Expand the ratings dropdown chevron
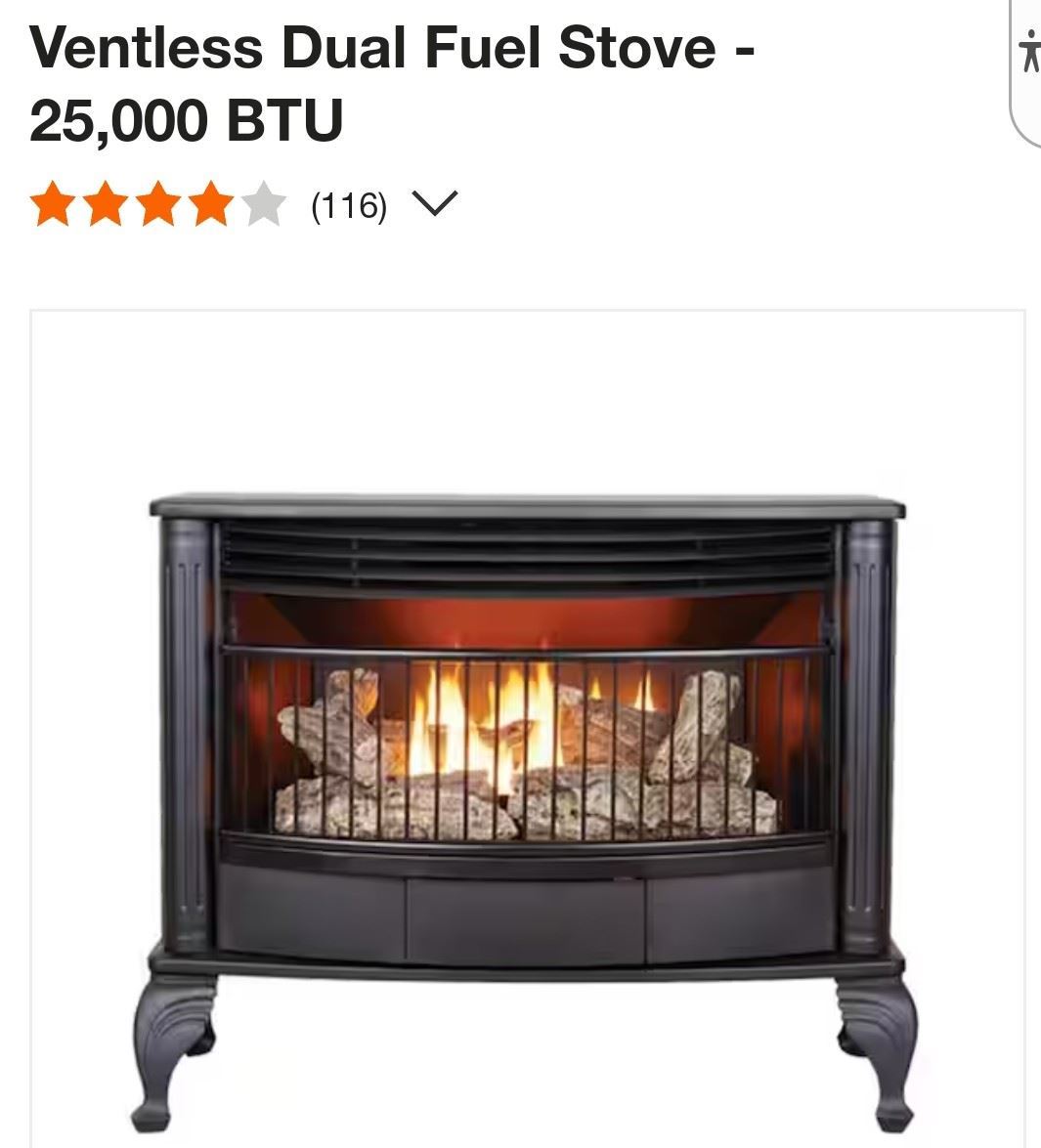This screenshot has width=1041, height=1148. 434,204
